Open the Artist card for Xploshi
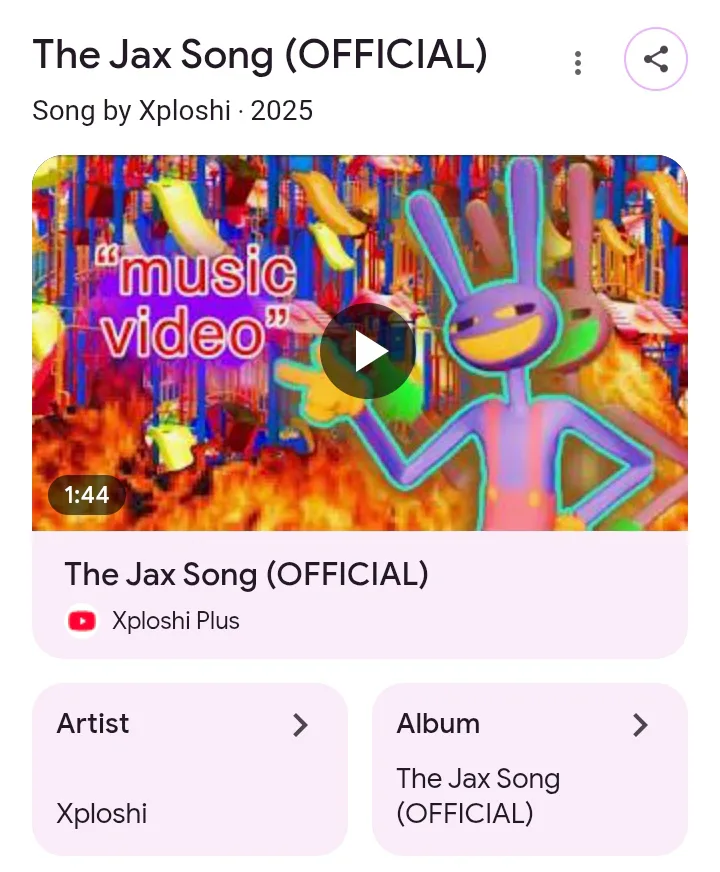 [190, 768]
